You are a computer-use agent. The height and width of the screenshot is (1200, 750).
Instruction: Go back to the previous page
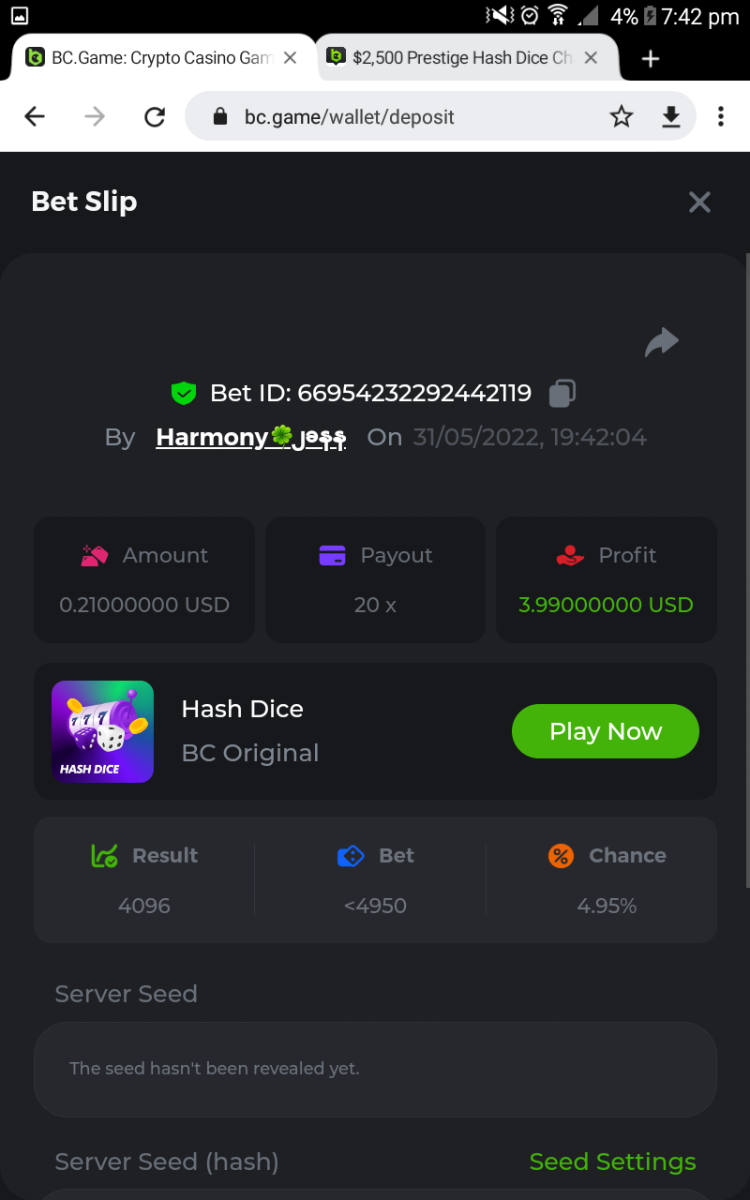pos(35,117)
